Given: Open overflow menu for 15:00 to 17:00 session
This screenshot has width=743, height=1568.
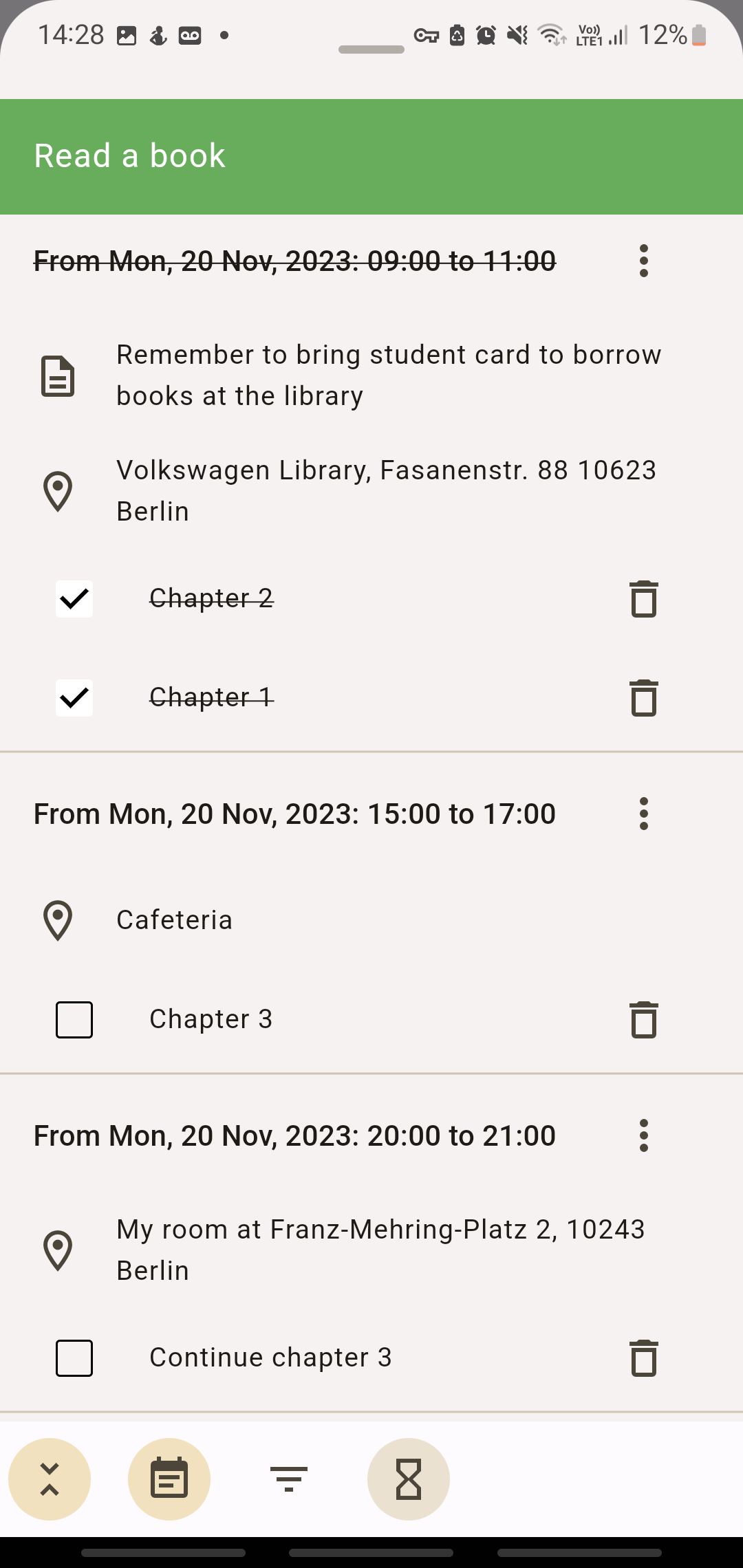Looking at the screenshot, I should [643, 814].
